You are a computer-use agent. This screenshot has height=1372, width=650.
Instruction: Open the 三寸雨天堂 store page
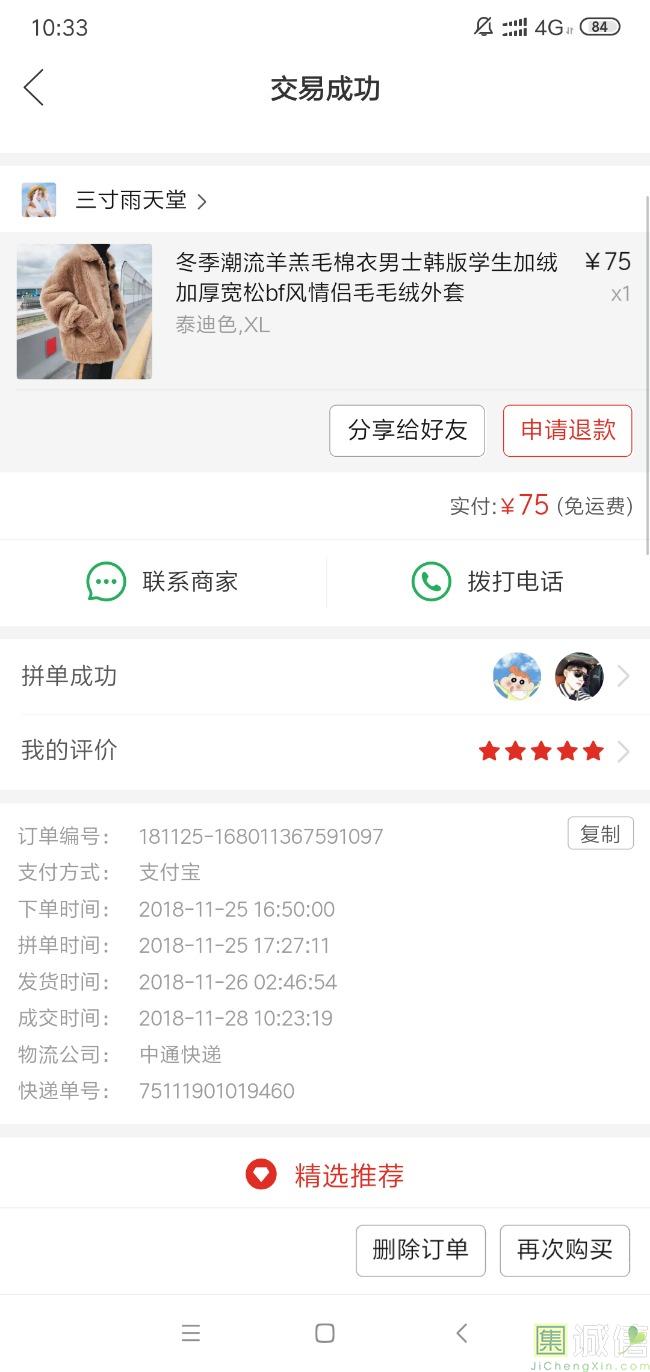coord(132,200)
